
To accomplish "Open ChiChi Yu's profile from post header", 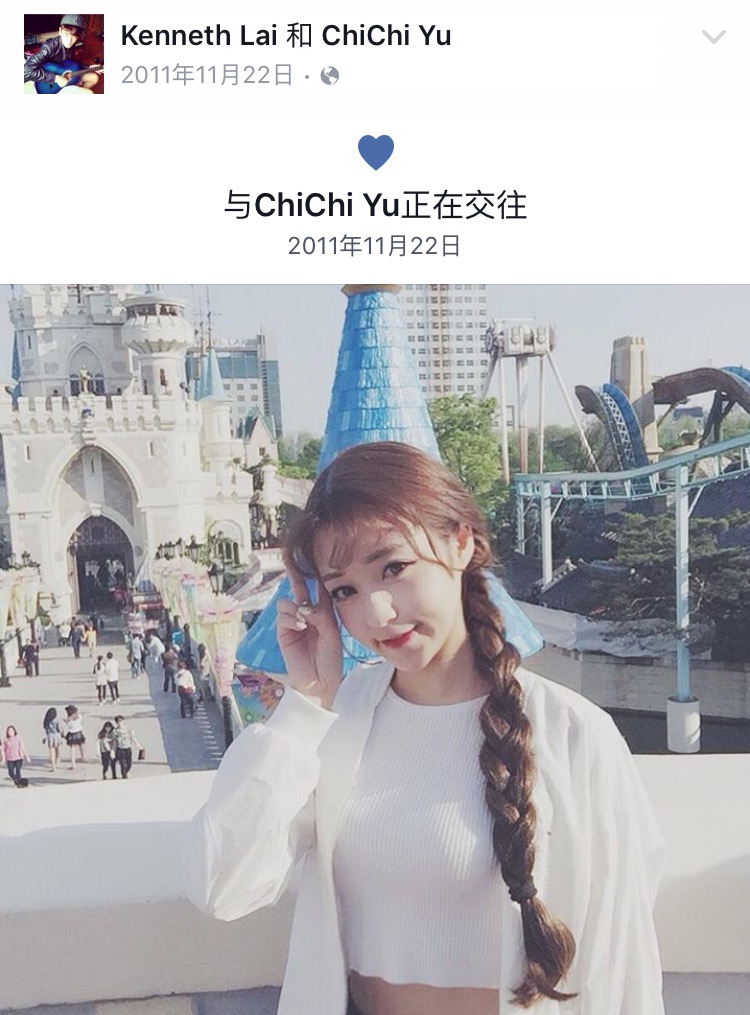I will coord(386,36).
